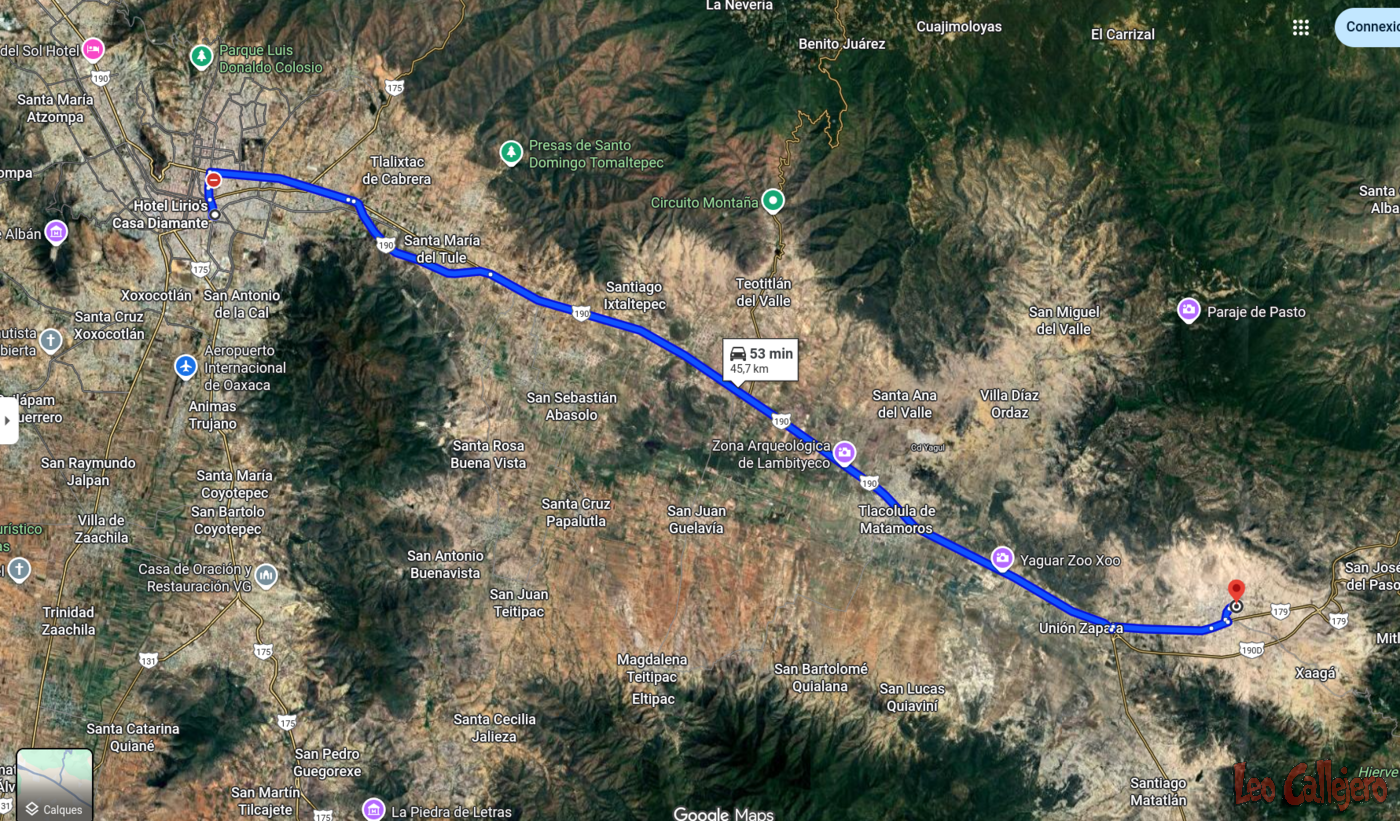Screen dimensions: 1400x821
Task: Open the Paraje de Pasto pin
Action: pos(1189,311)
